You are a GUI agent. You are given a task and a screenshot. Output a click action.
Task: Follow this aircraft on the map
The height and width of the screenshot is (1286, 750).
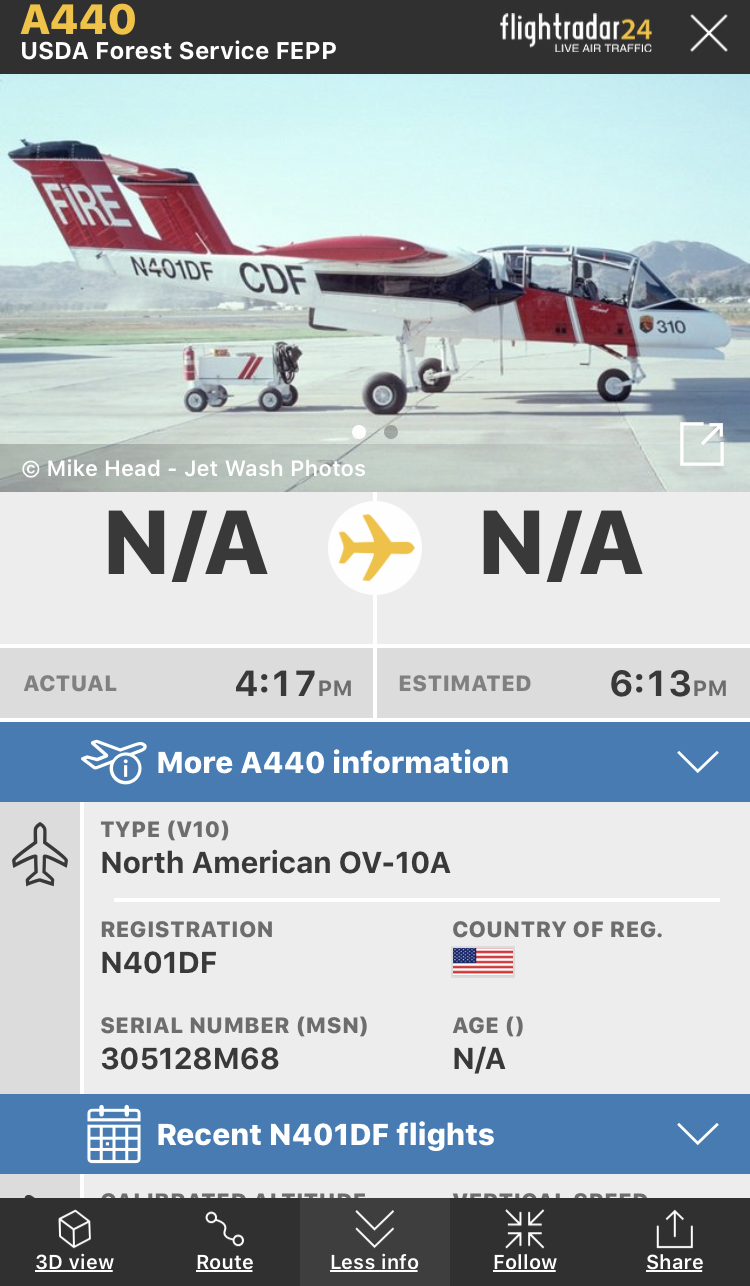[x=525, y=1241]
